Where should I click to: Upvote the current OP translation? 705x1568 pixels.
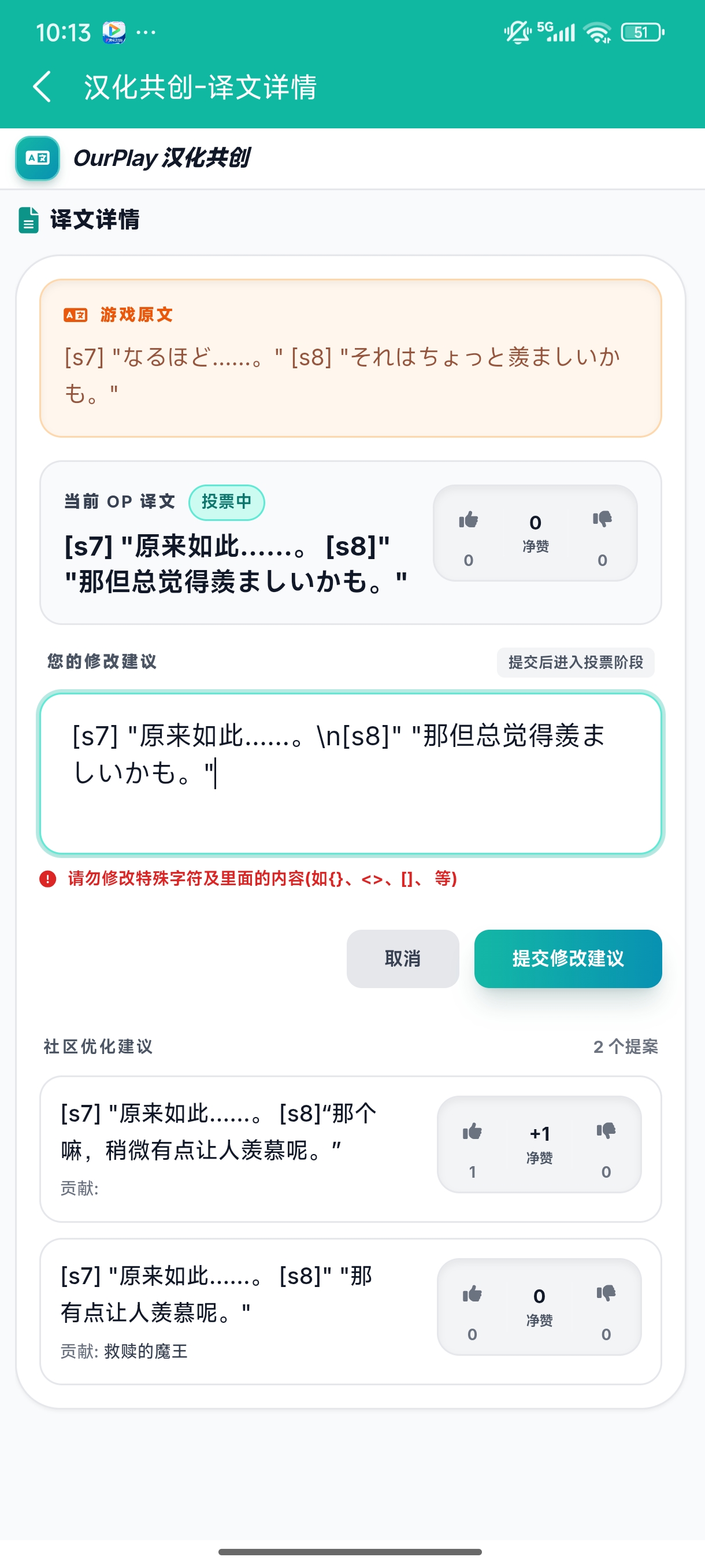pyautogui.click(x=467, y=521)
